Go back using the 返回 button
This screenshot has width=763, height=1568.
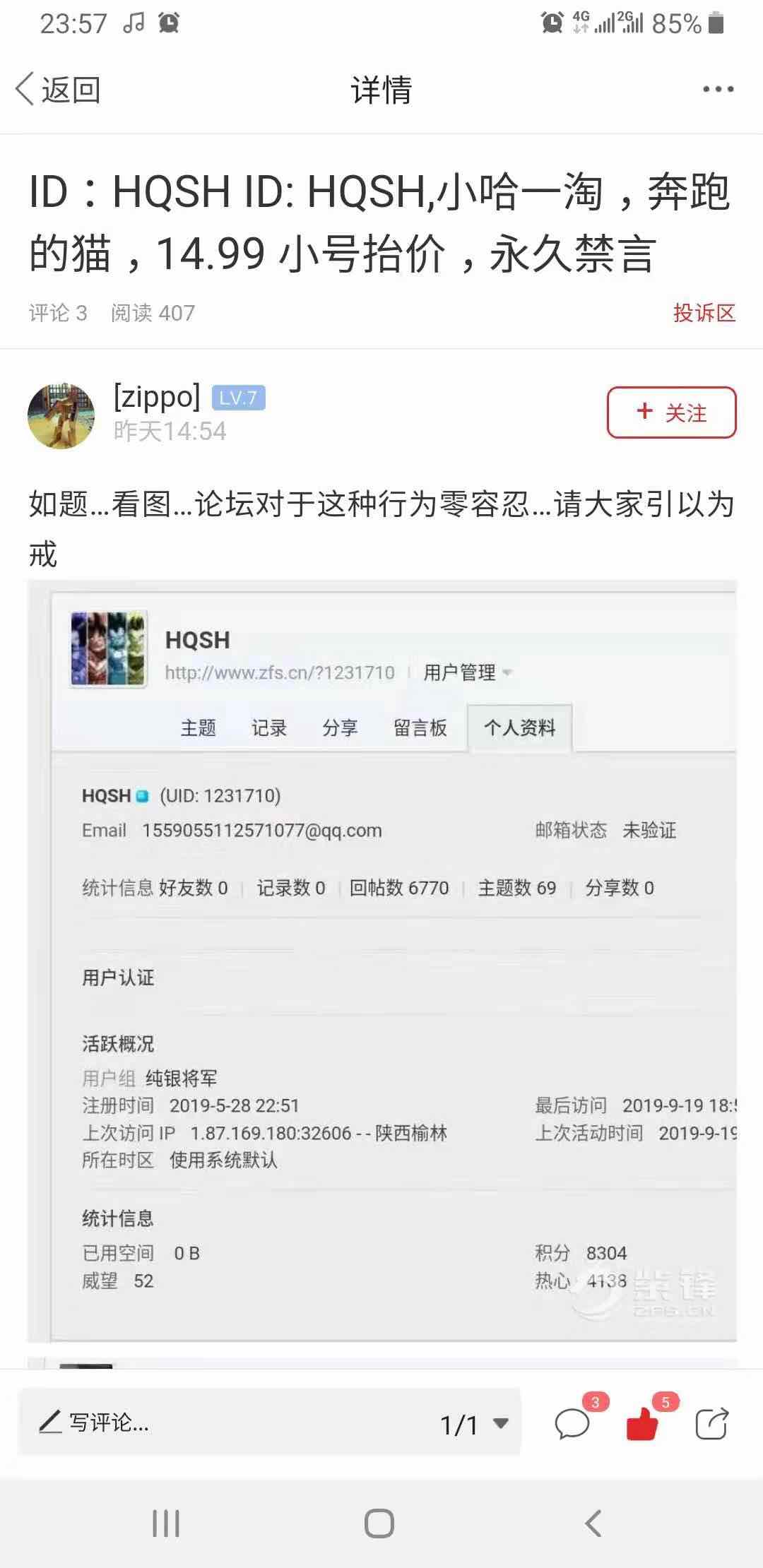58,90
